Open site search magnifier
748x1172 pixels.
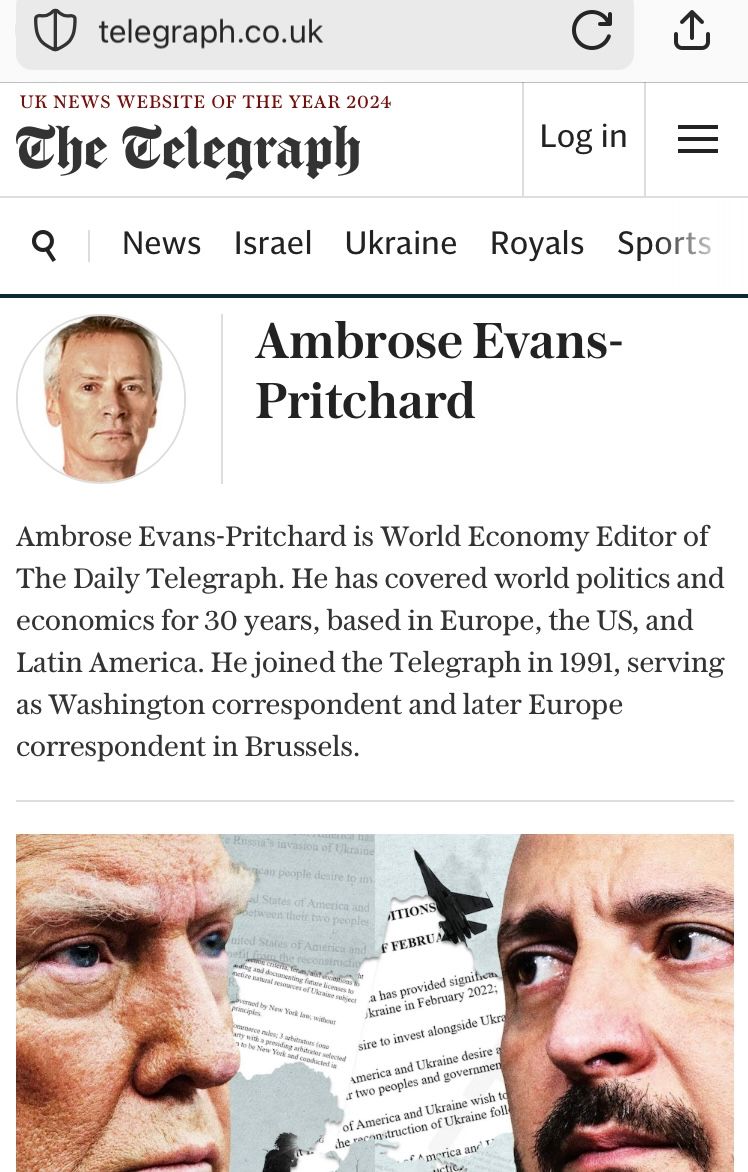click(44, 245)
